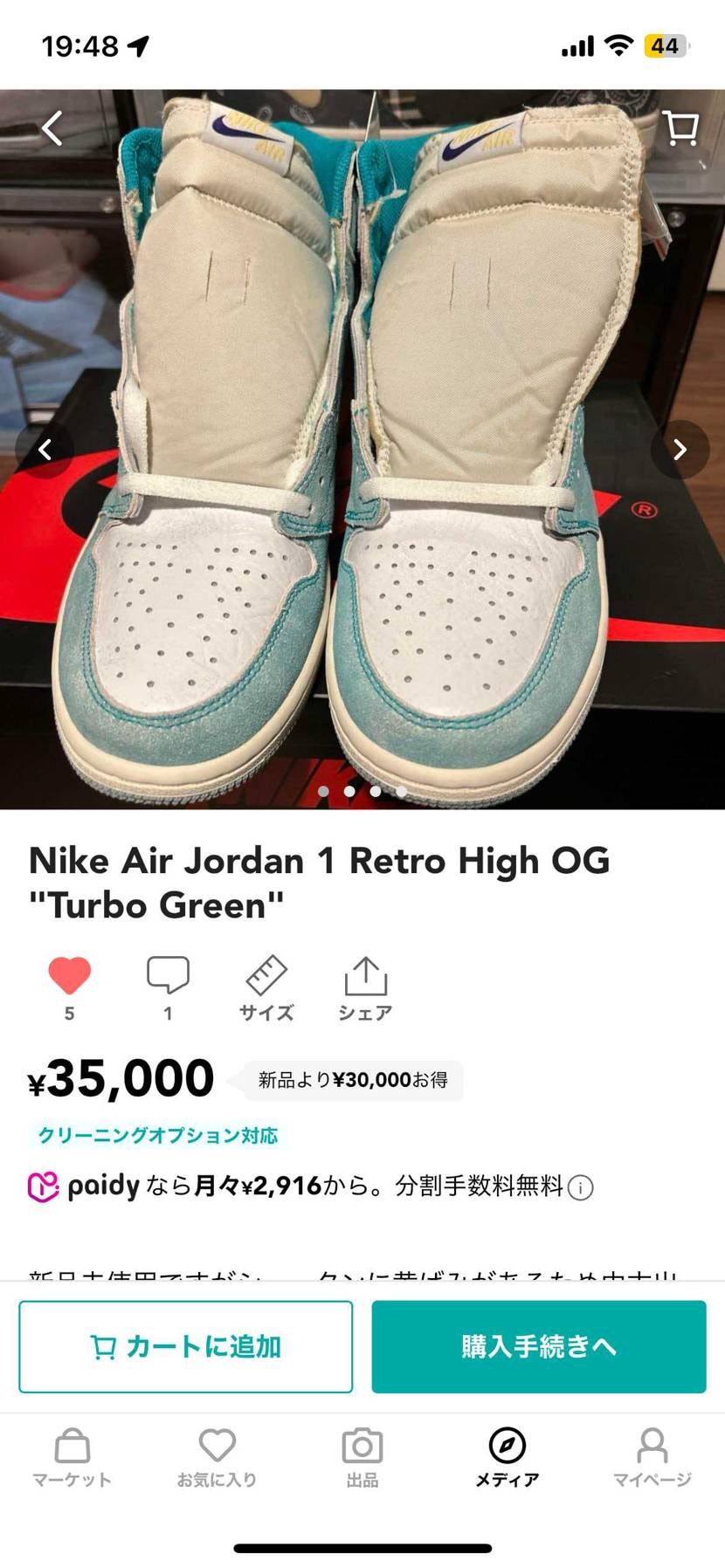Show the previous product photo
The height and width of the screenshot is (1568, 725).
coord(45,450)
